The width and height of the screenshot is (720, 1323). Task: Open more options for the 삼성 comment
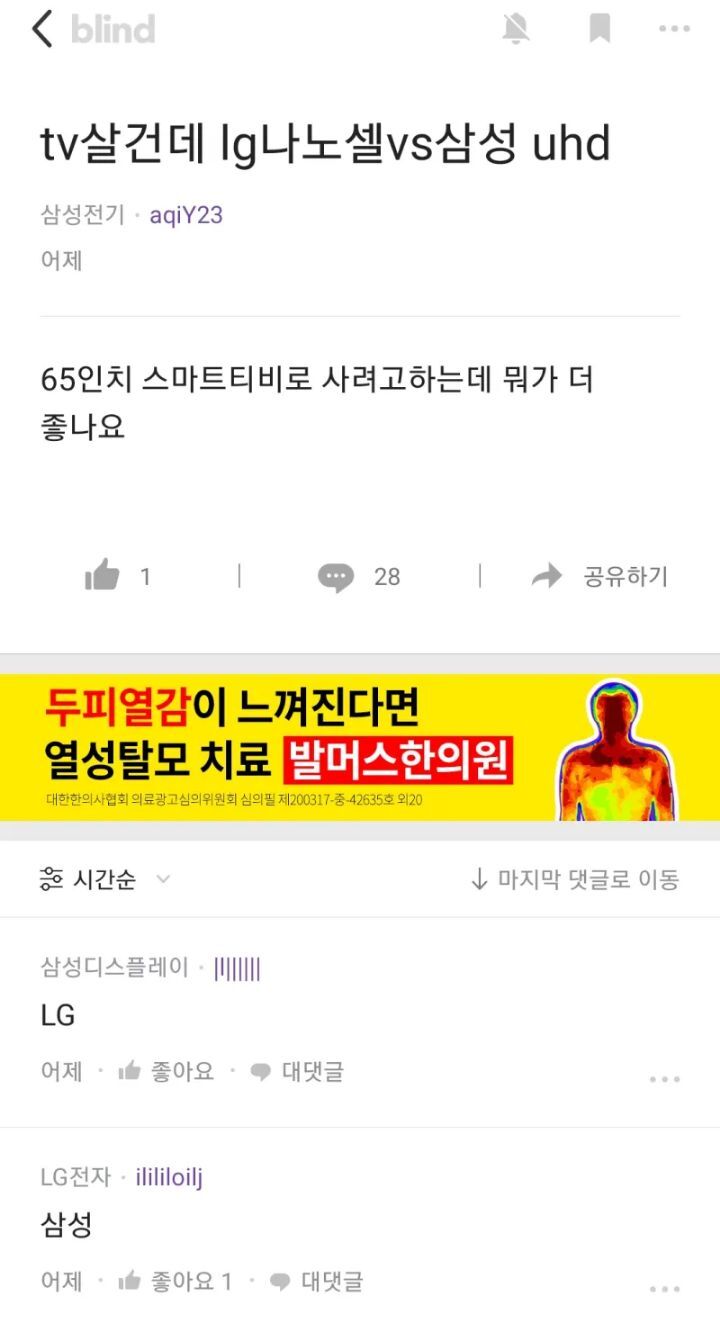tap(664, 1290)
